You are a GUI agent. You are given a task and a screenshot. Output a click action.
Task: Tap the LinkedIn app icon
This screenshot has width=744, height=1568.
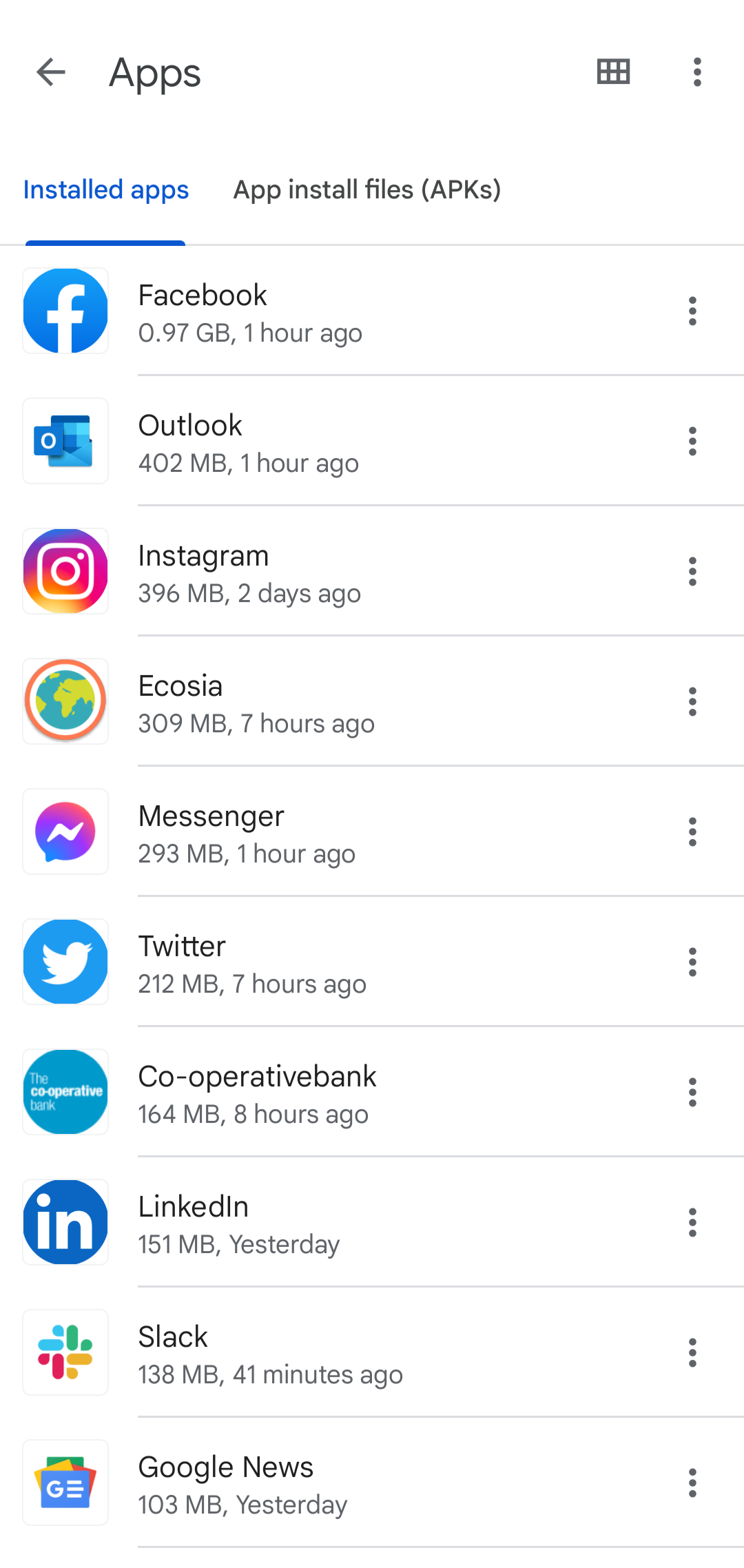(65, 1222)
